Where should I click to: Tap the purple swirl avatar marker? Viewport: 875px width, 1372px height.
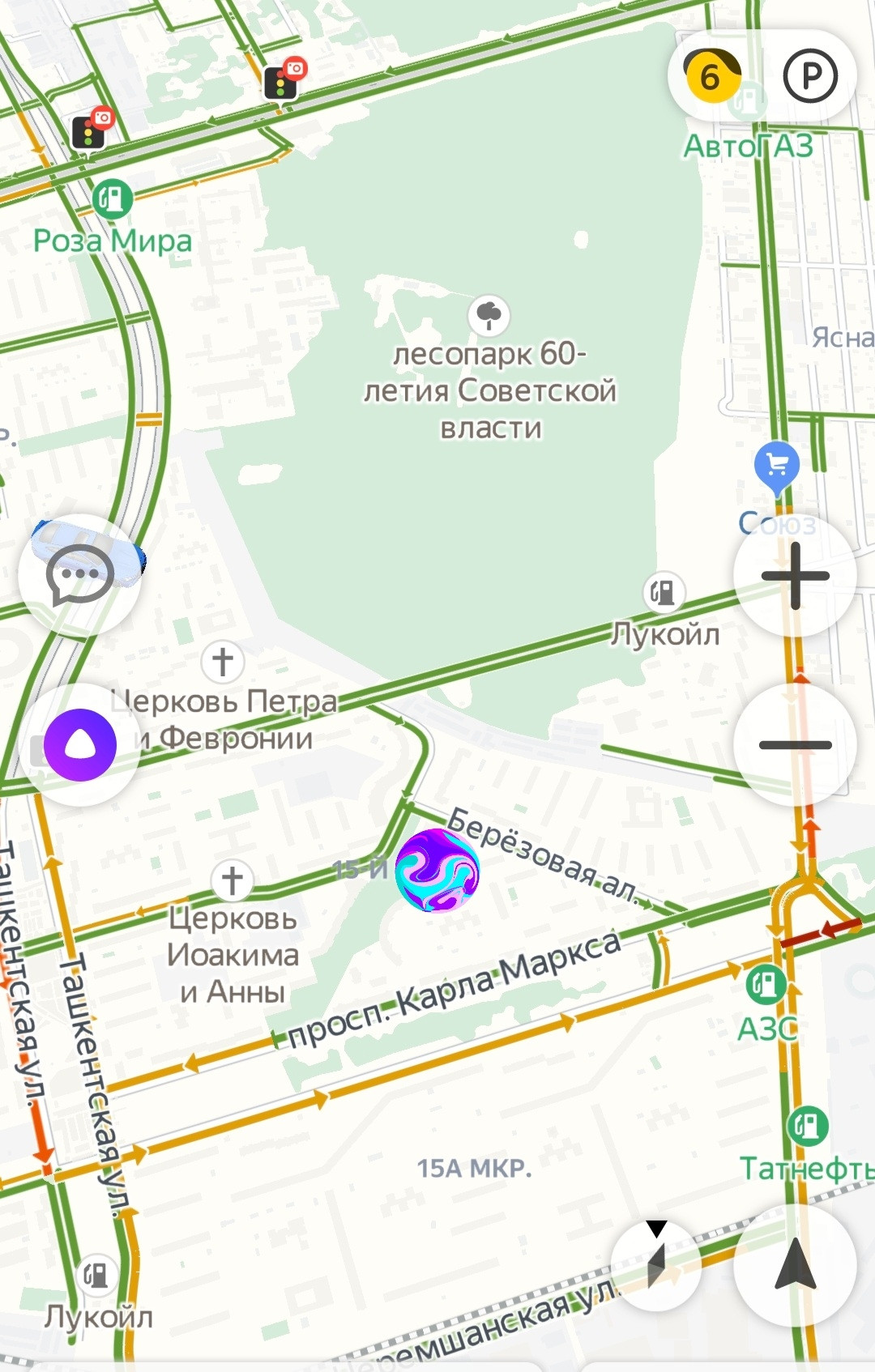tap(437, 871)
